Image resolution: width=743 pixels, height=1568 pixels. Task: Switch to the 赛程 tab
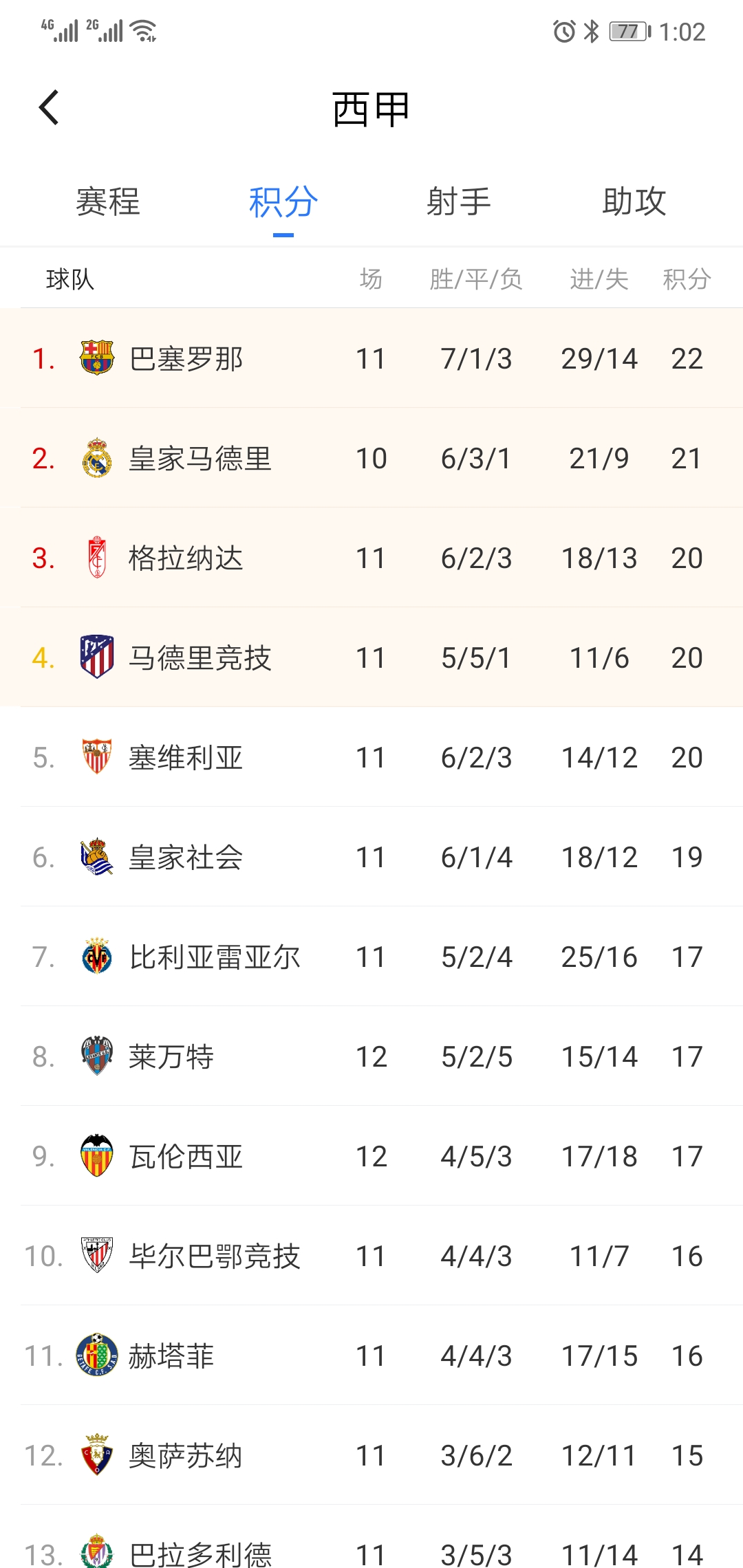click(108, 202)
